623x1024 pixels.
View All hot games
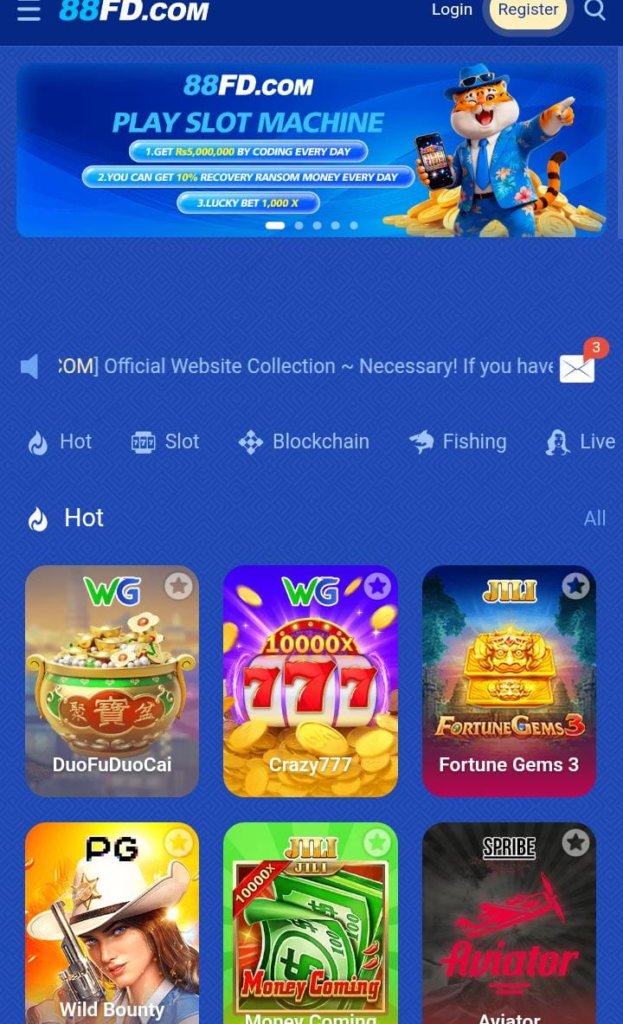(594, 518)
